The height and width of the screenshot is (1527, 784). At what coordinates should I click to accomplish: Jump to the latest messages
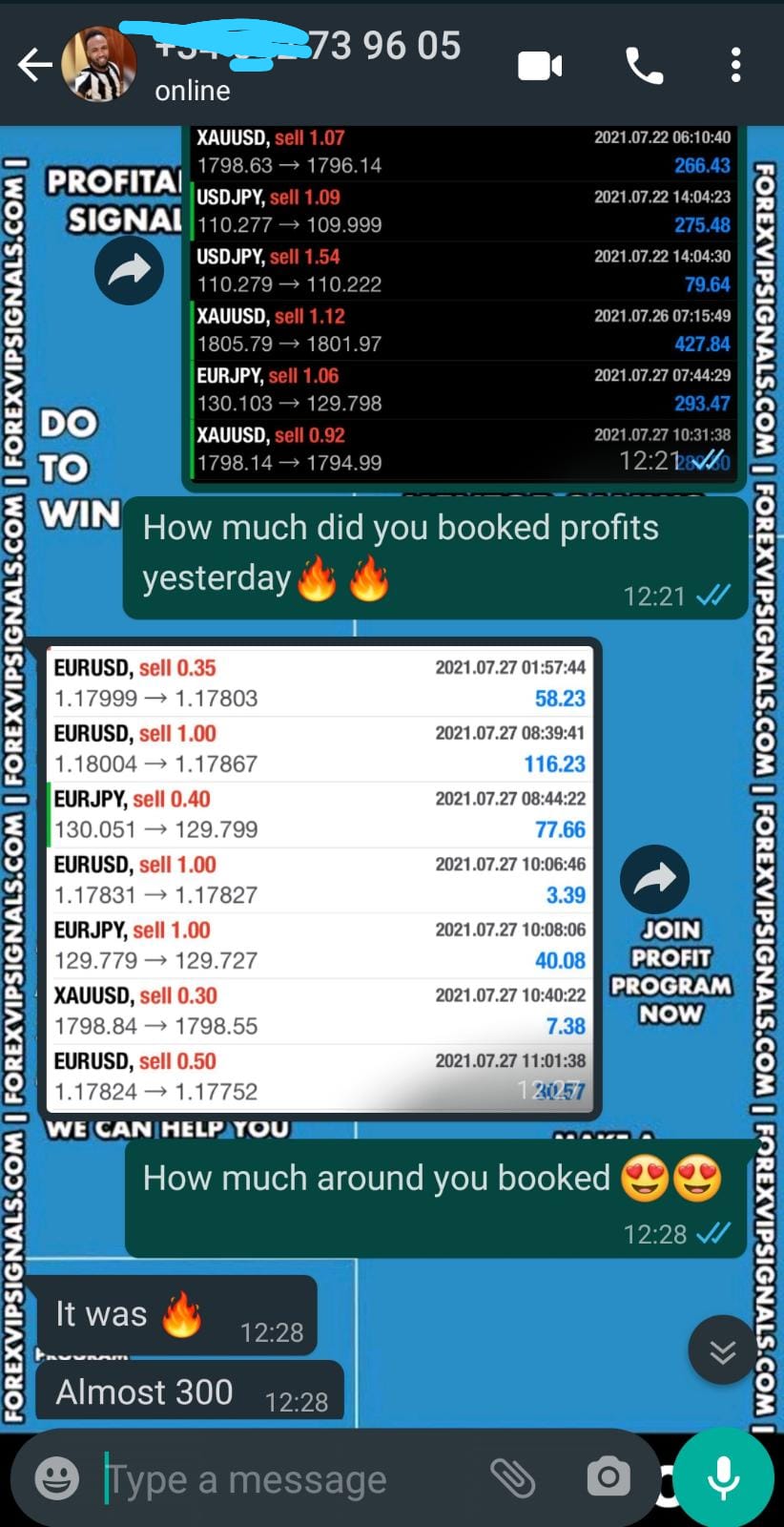(722, 1350)
